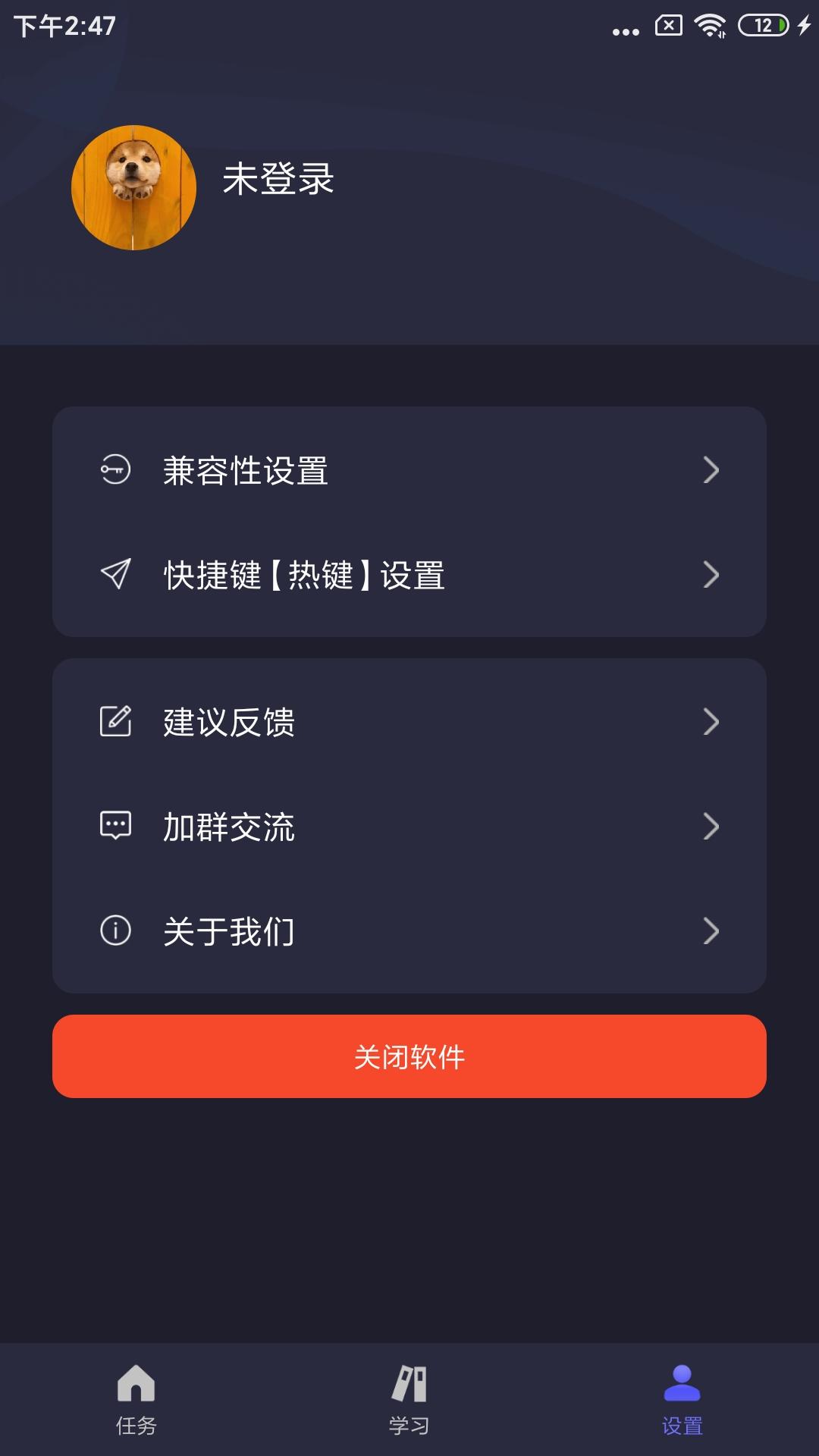Open 加群交流 group chat row

pyautogui.click(x=409, y=827)
